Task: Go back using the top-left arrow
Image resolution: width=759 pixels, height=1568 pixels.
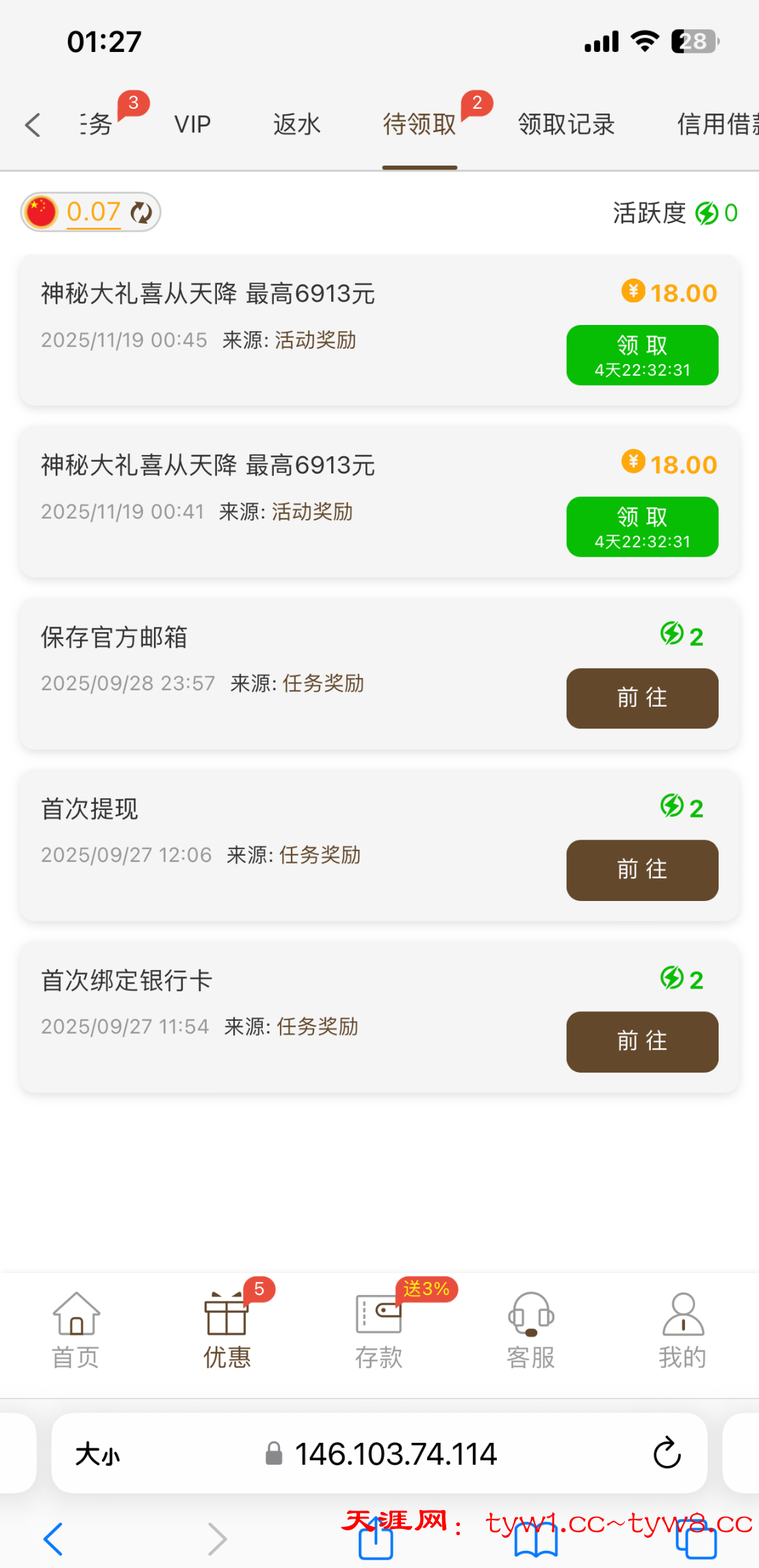Action: (x=32, y=125)
